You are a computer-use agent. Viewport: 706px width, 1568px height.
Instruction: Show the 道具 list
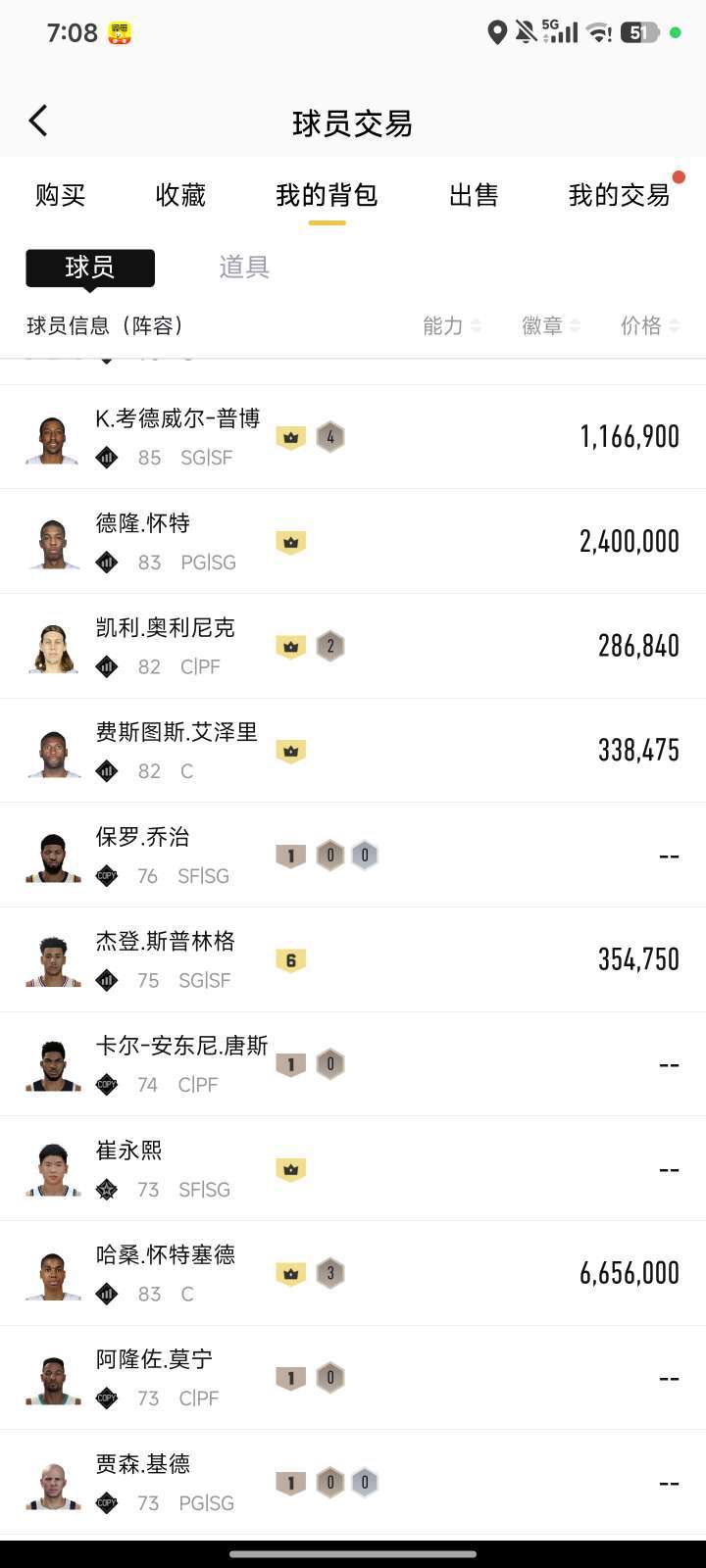pyautogui.click(x=244, y=267)
